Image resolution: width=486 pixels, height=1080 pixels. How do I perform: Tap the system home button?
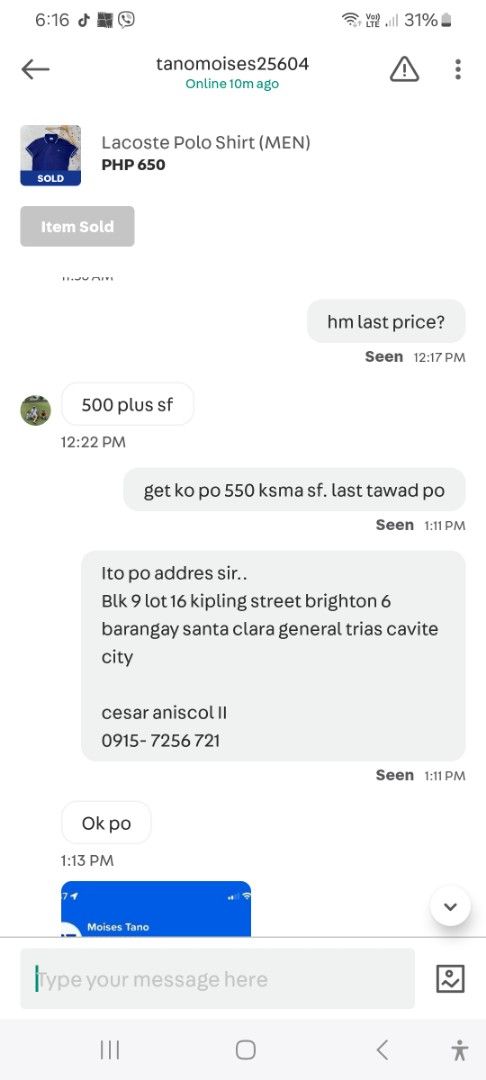click(x=246, y=1050)
